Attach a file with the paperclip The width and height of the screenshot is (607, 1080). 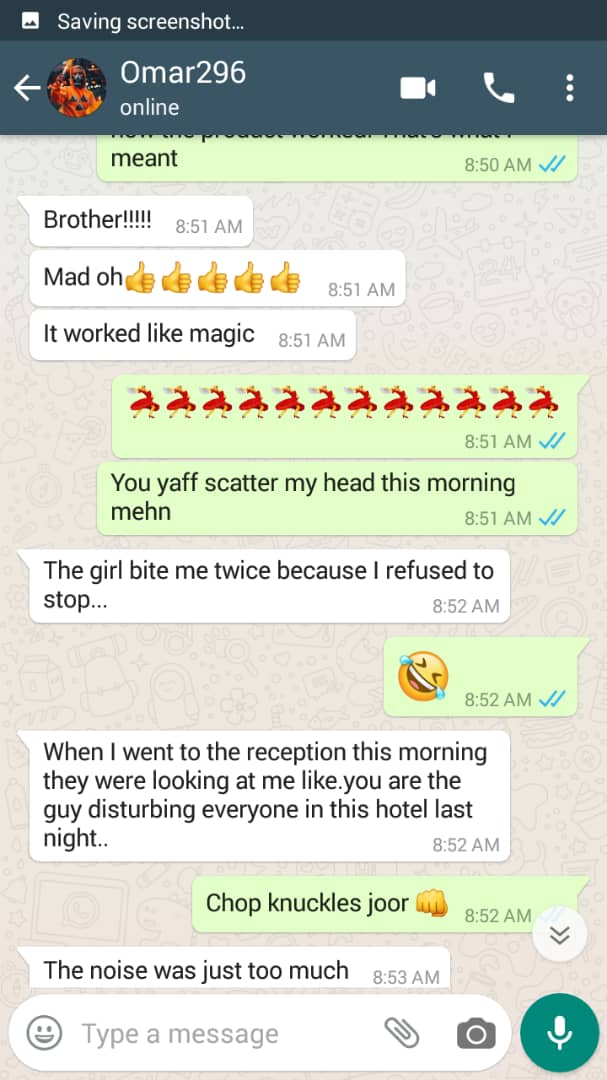(402, 1033)
